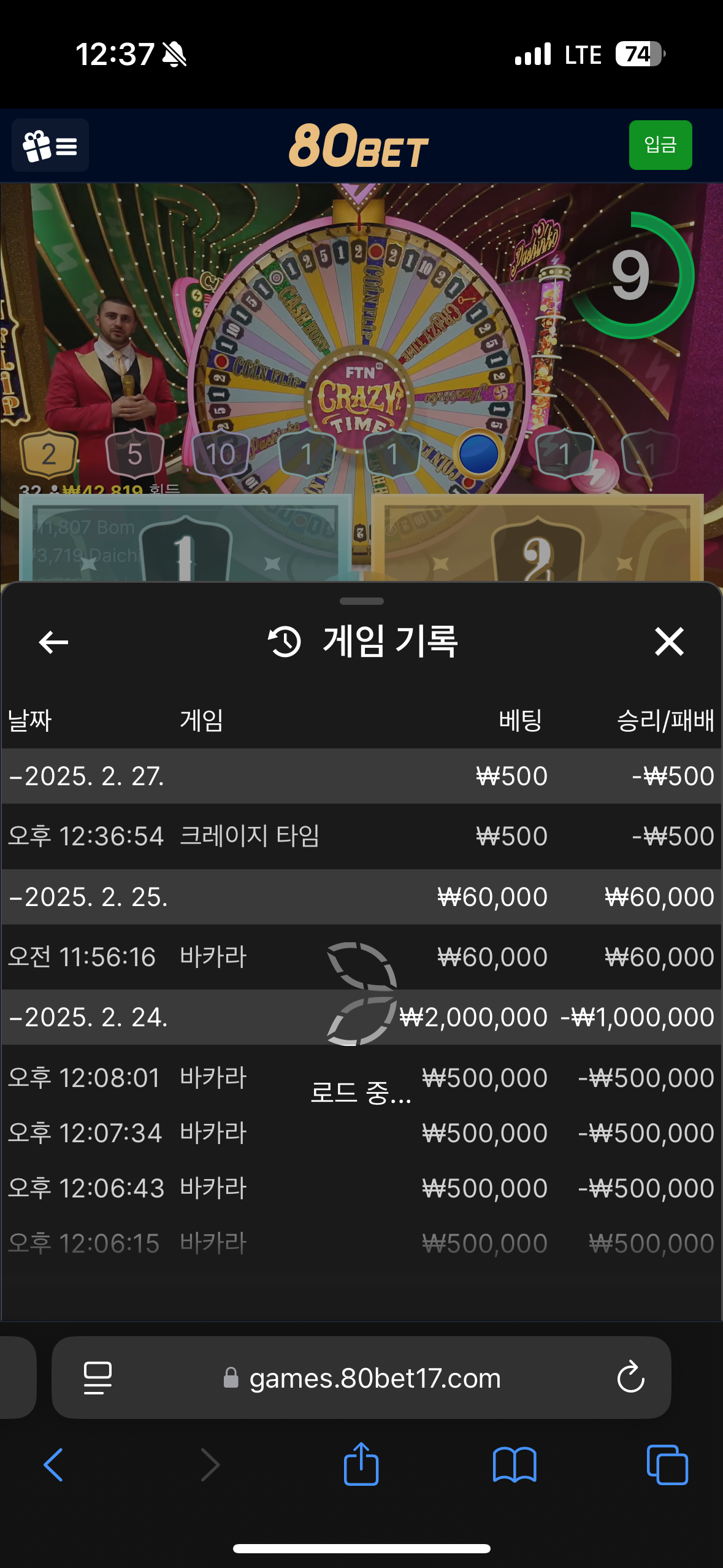The height and width of the screenshot is (1568, 723).
Task: Share this page from the Safari toolbar
Action: [361, 1465]
